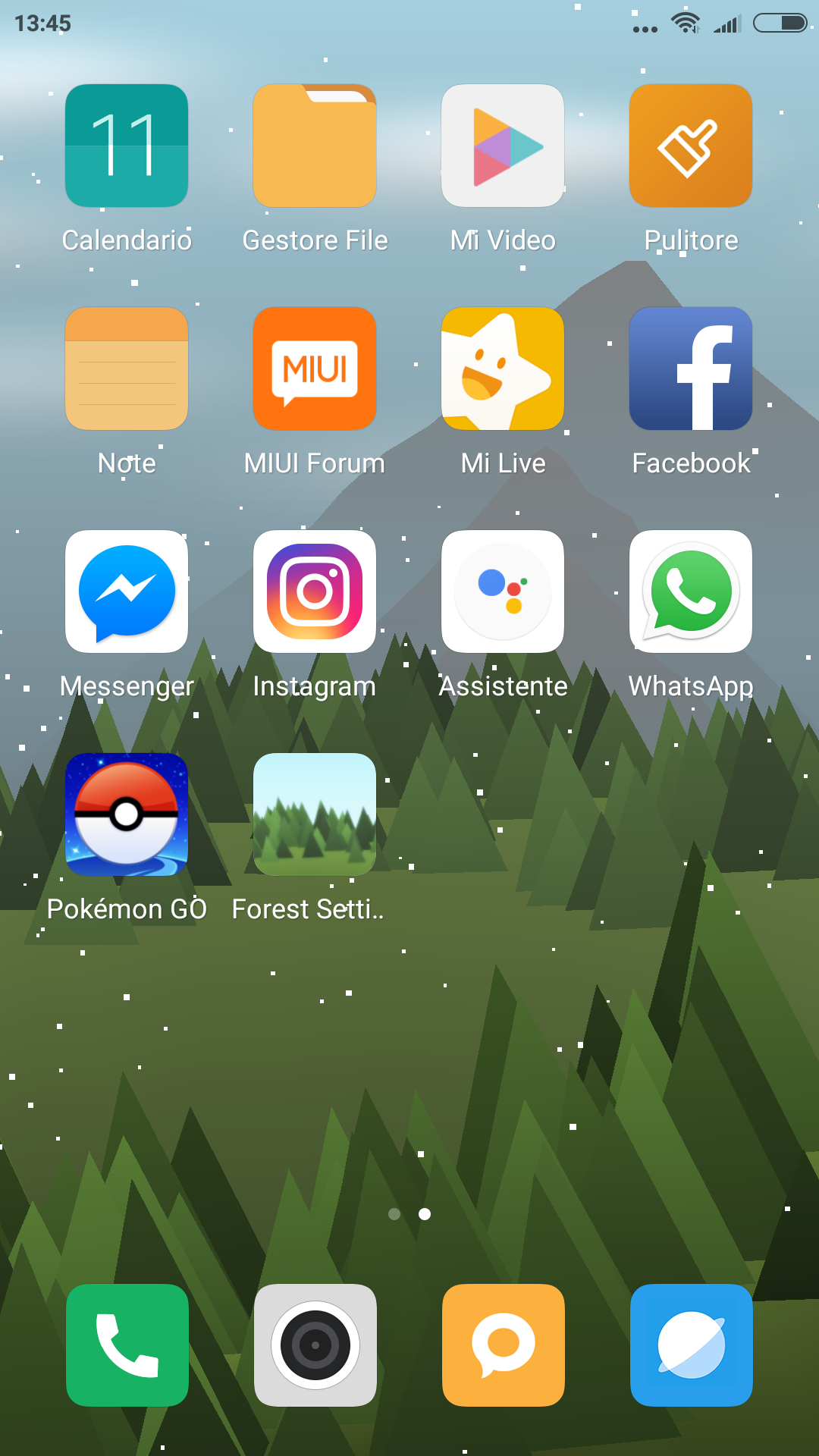Open the Note app
Viewport: 819px width, 1456px height.
pos(127,369)
